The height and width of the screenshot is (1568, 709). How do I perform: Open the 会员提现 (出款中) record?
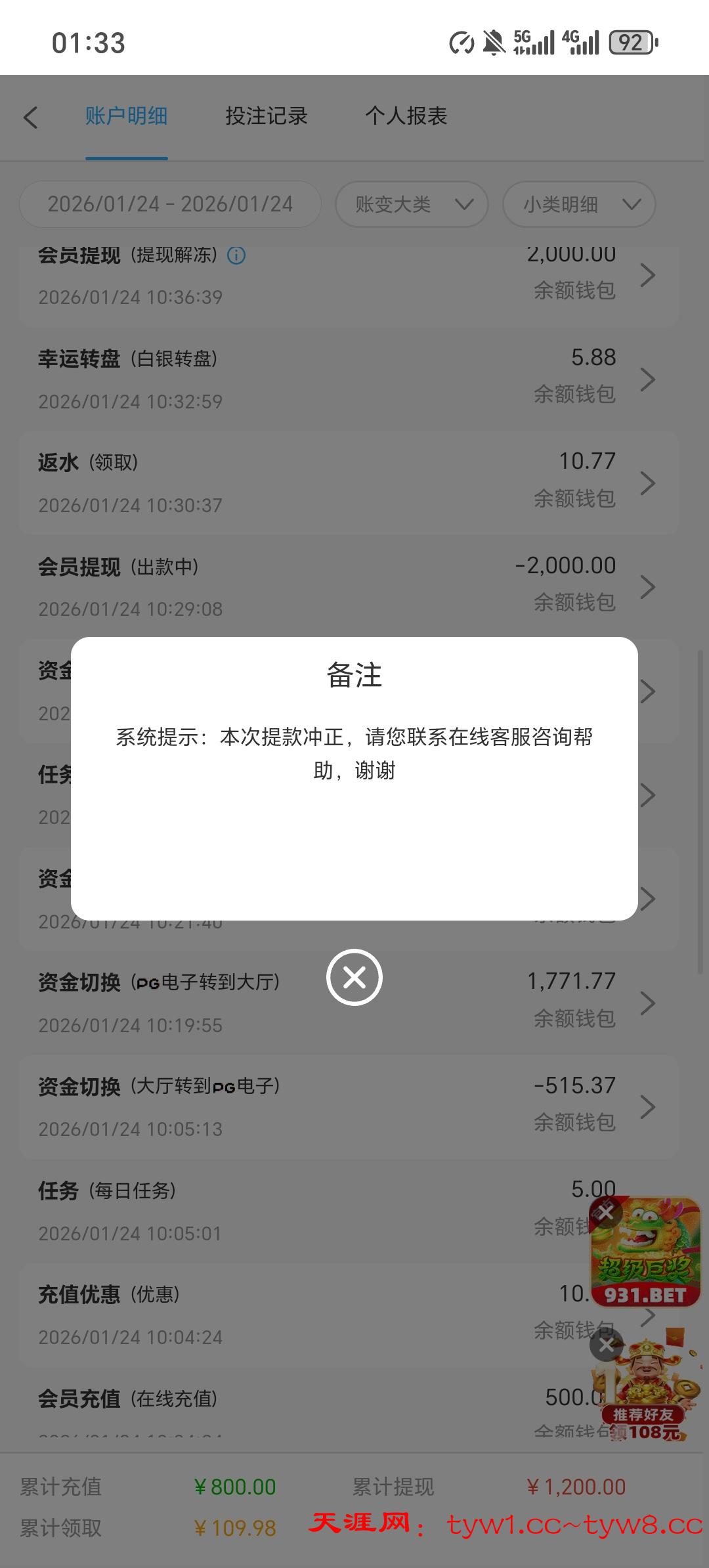click(348, 586)
